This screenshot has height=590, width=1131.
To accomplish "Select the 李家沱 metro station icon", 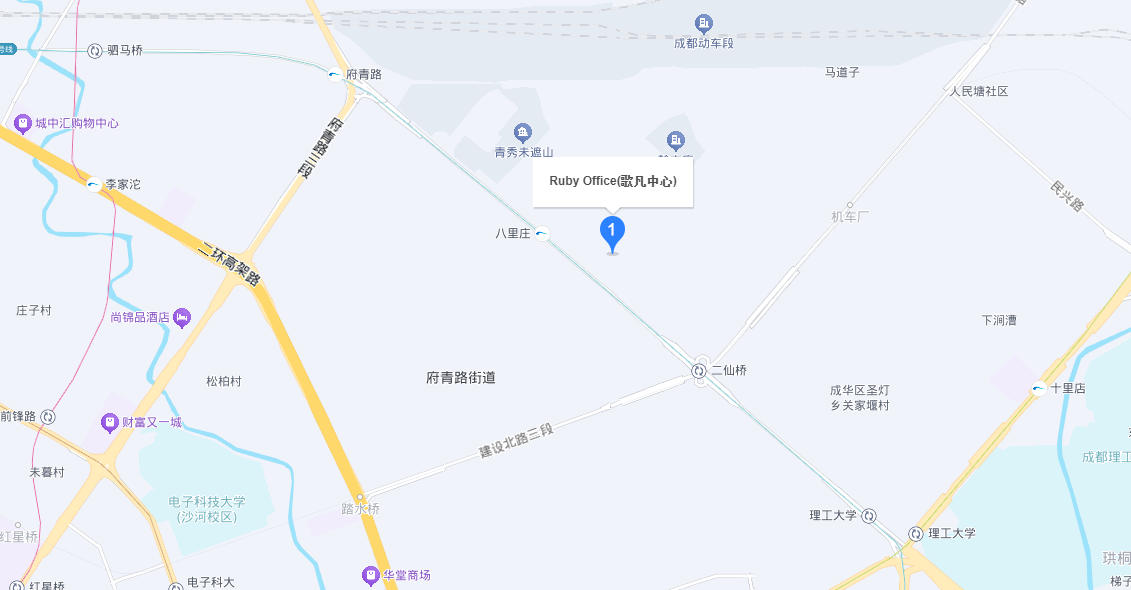I will (94, 184).
